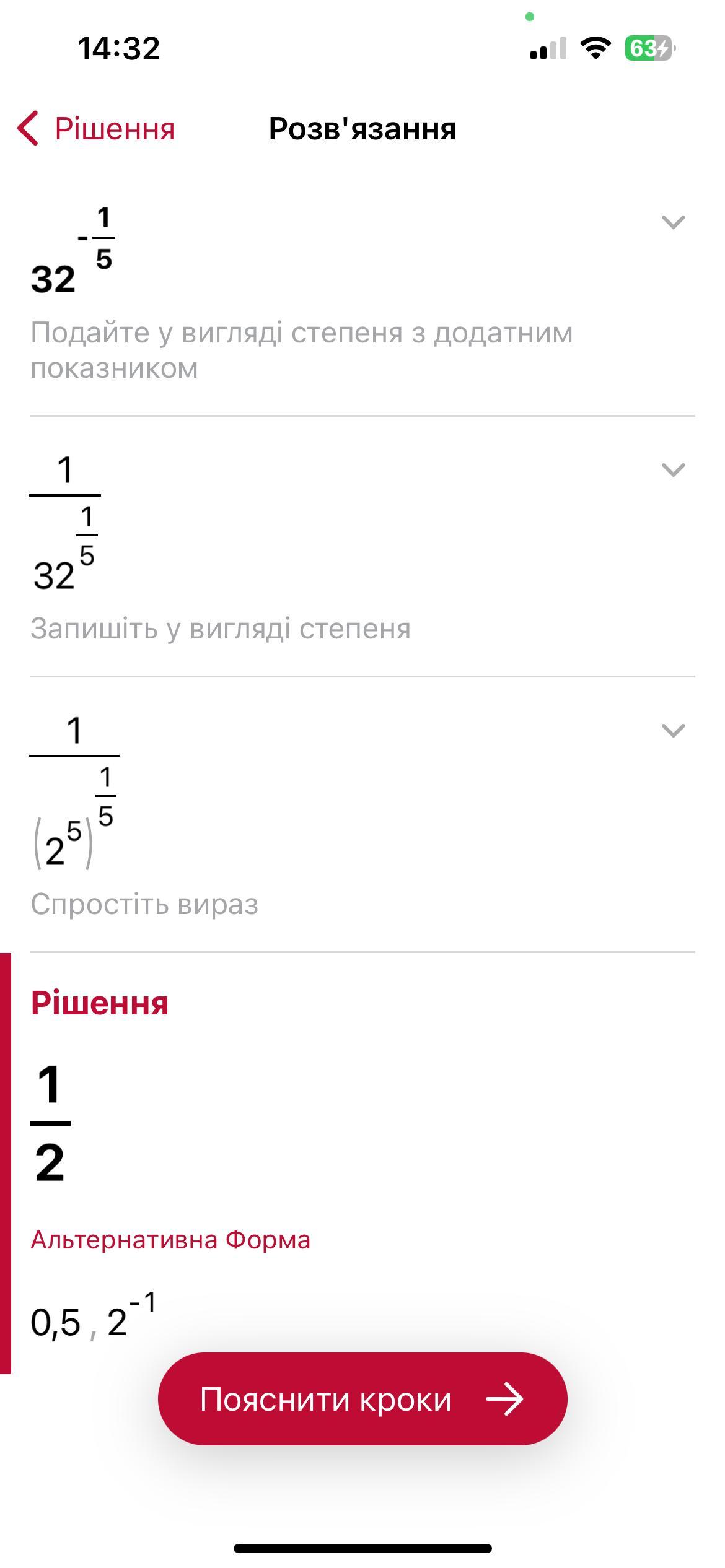Expand the step 'Спростіть вираз'
Viewport: 725px width, 1568px height.
(673, 730)
